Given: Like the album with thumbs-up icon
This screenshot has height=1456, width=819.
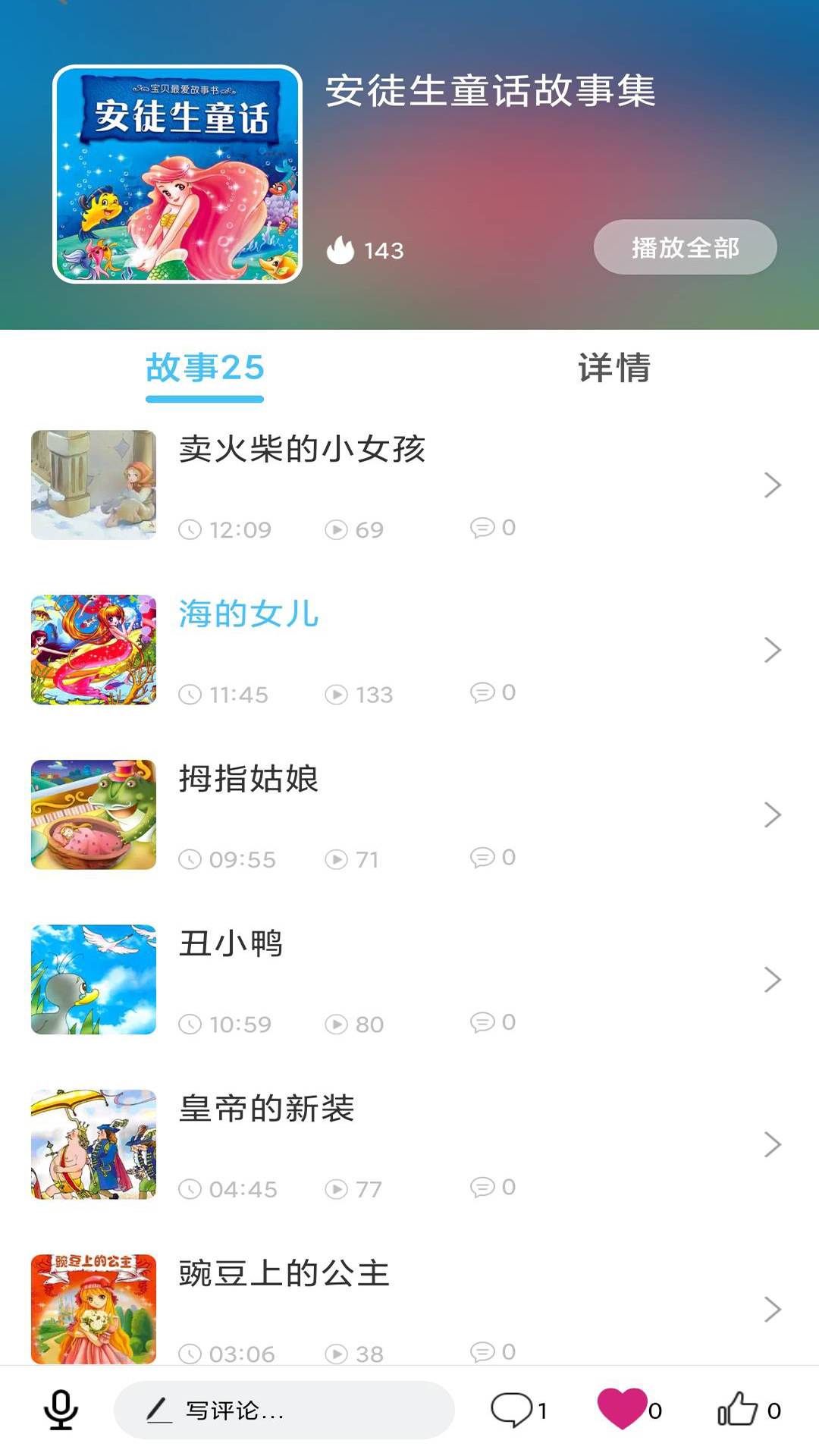Looking at the screenshot, I should point(738,1409).
